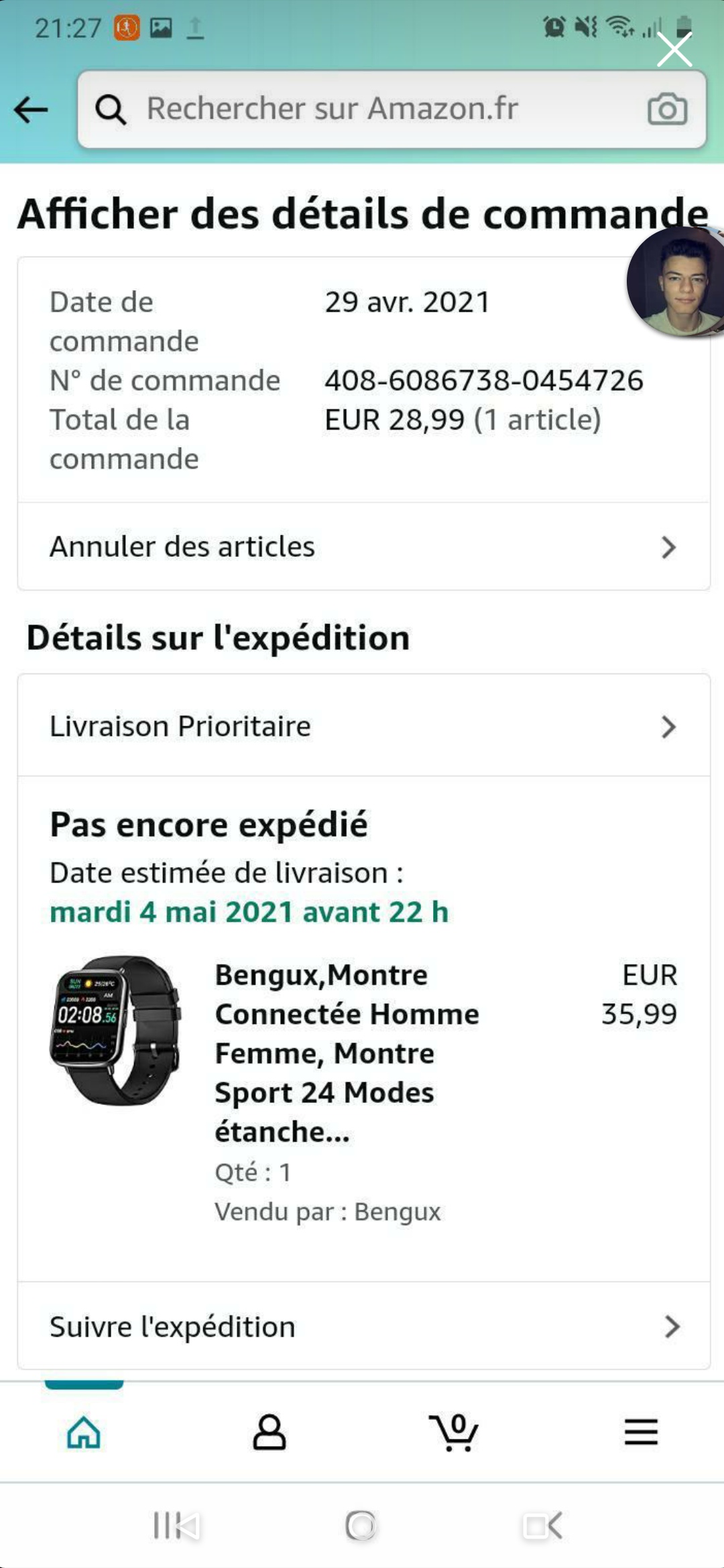Tap the system home button
Screen dimensions: 724x1568
(361, 1526)
